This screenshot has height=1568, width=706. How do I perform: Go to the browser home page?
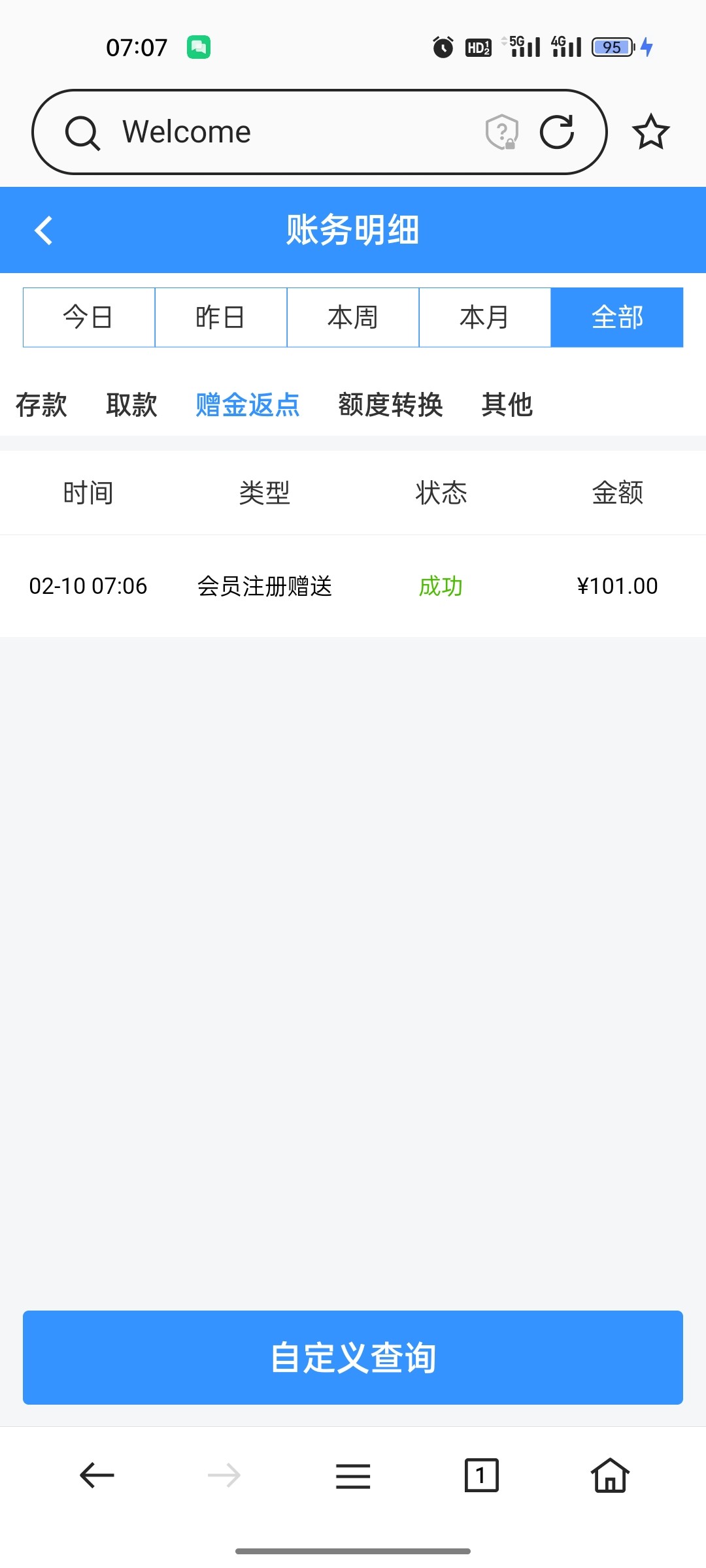(x=610, y=1476)
